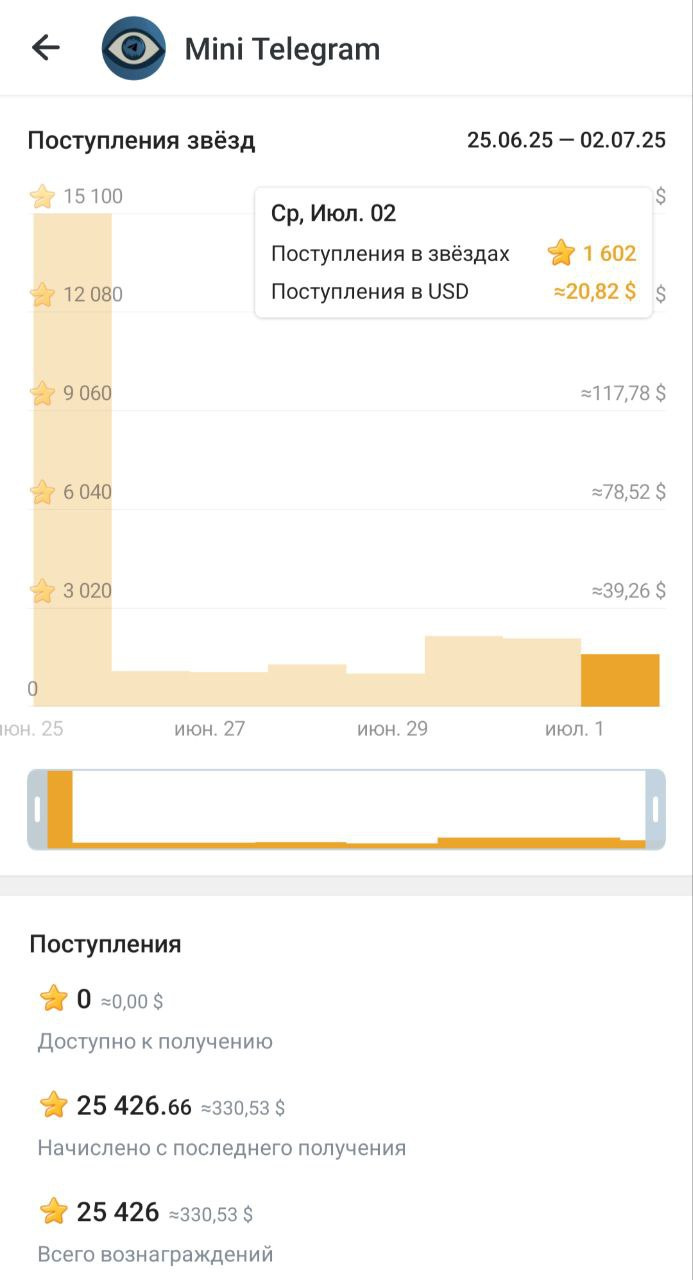Select the tall June 25 bar in the chart
Screen dimensions: 693x1280
pyautogui.click(x=72, y=460)
